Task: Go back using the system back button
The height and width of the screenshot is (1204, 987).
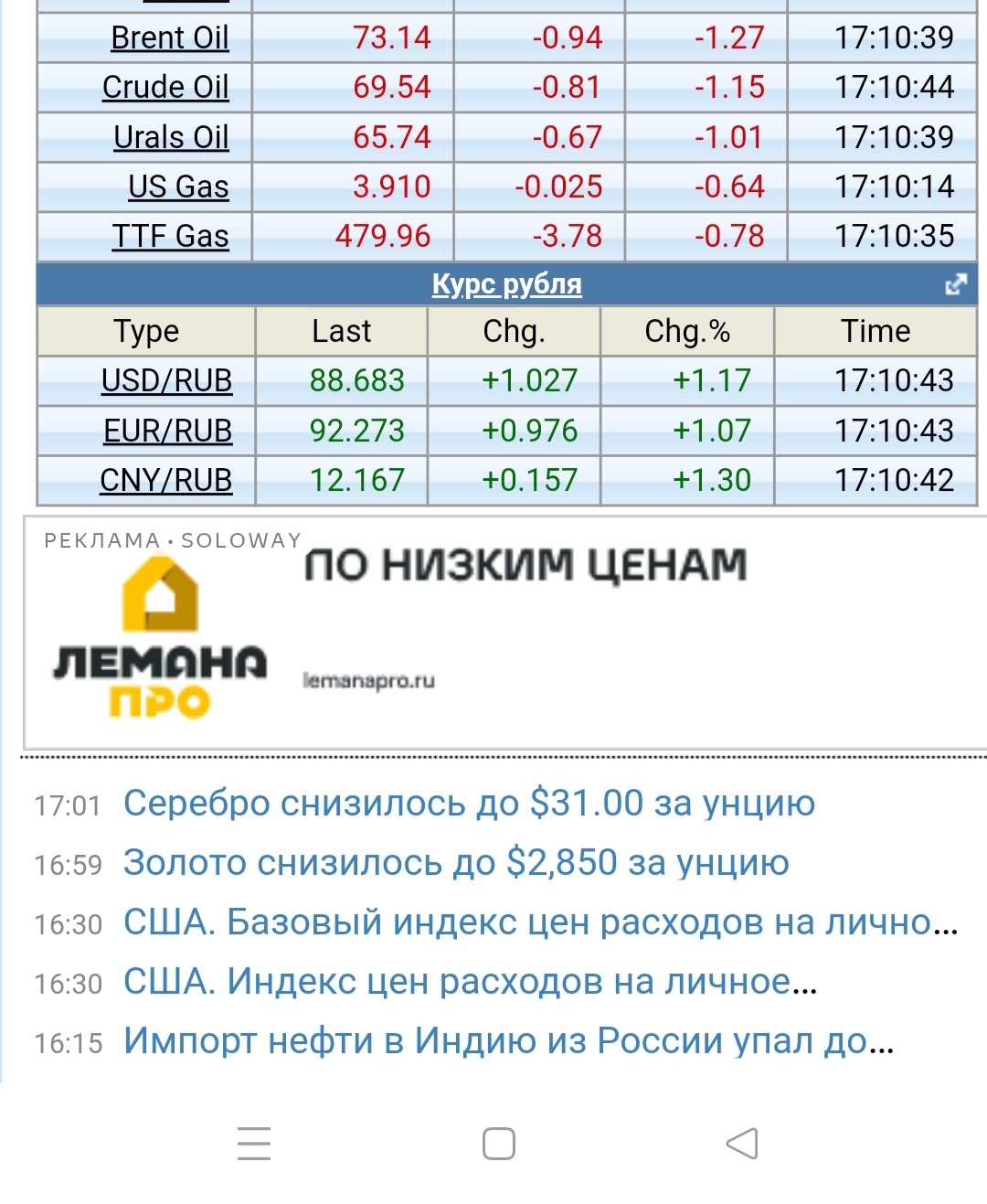Action: (x=742, y=1144)
